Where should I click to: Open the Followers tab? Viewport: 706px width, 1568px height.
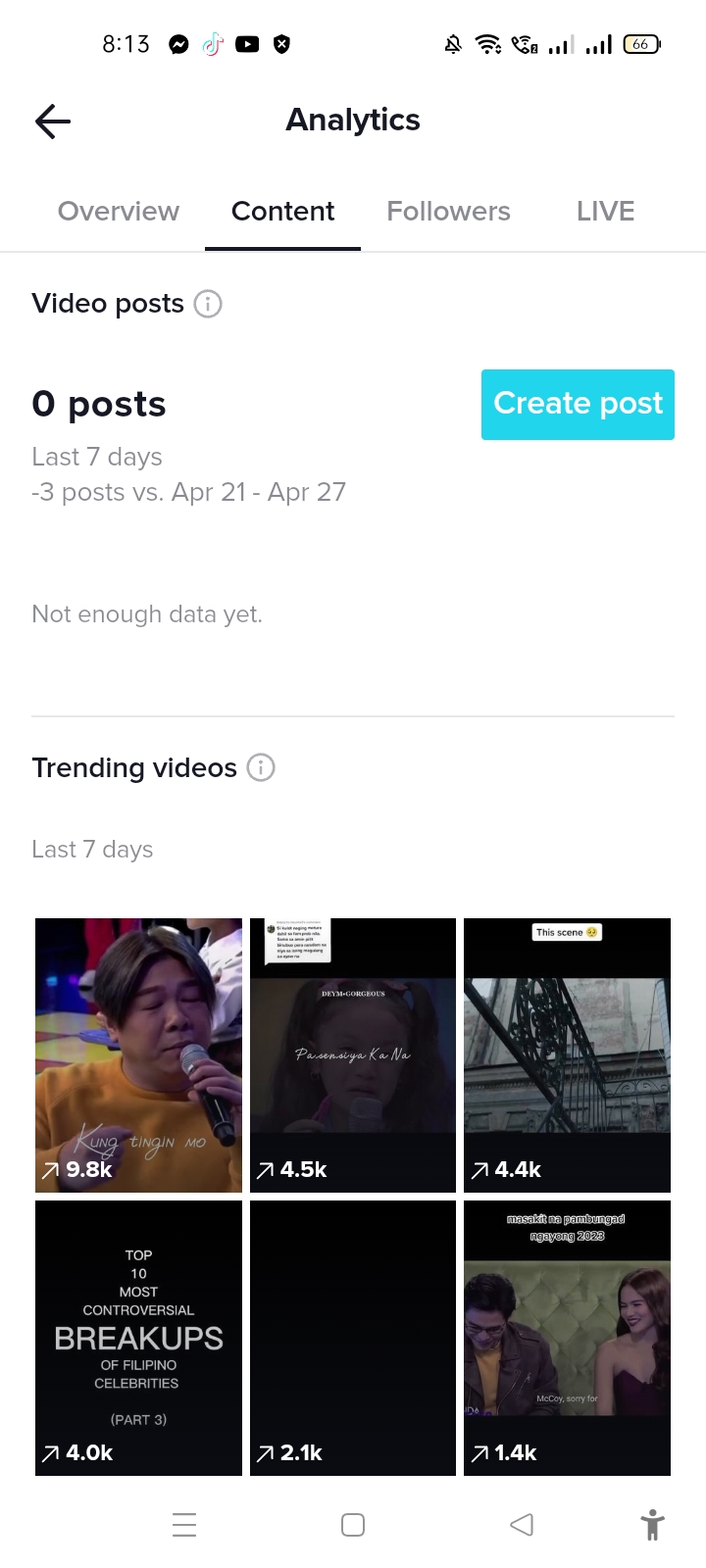point(448,212)
